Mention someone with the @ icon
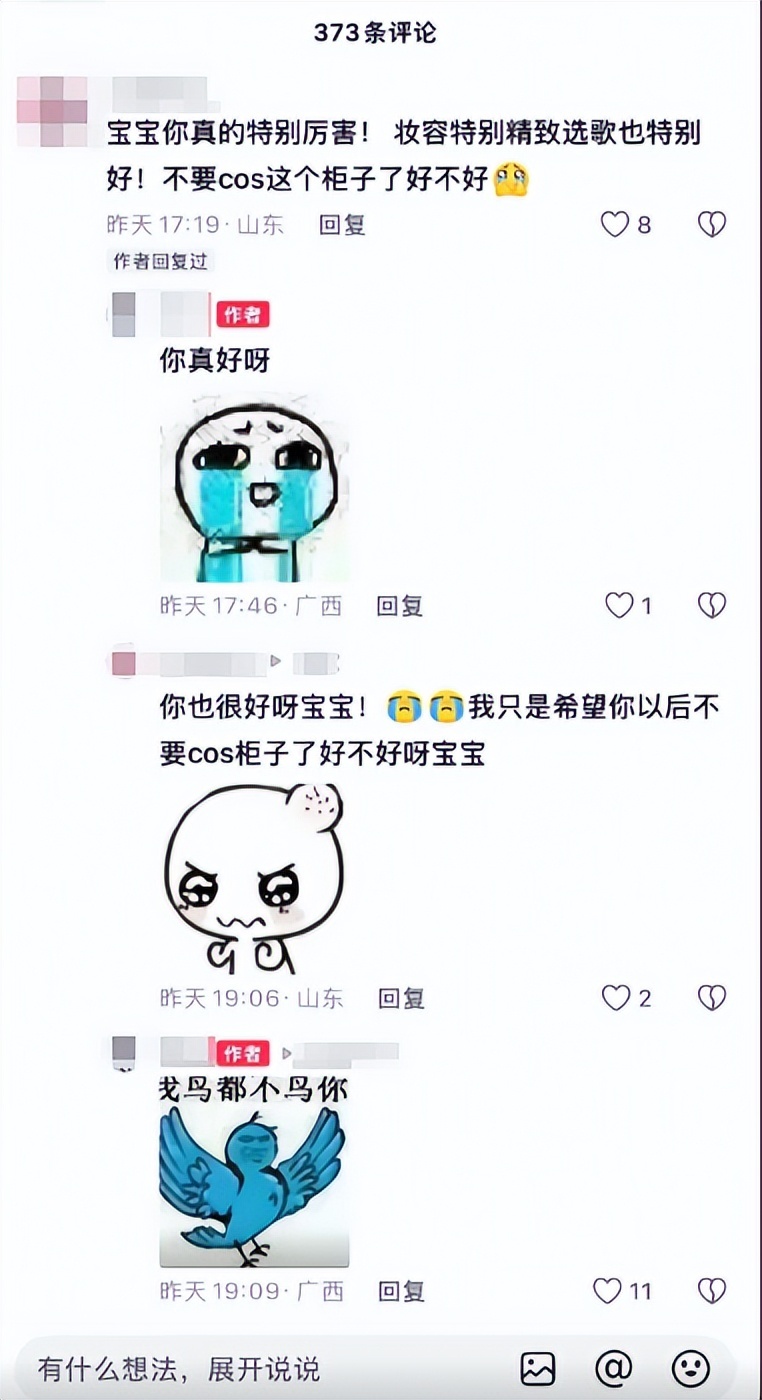This screenshot has height=1400, width=762. (x=613, y=1367)
